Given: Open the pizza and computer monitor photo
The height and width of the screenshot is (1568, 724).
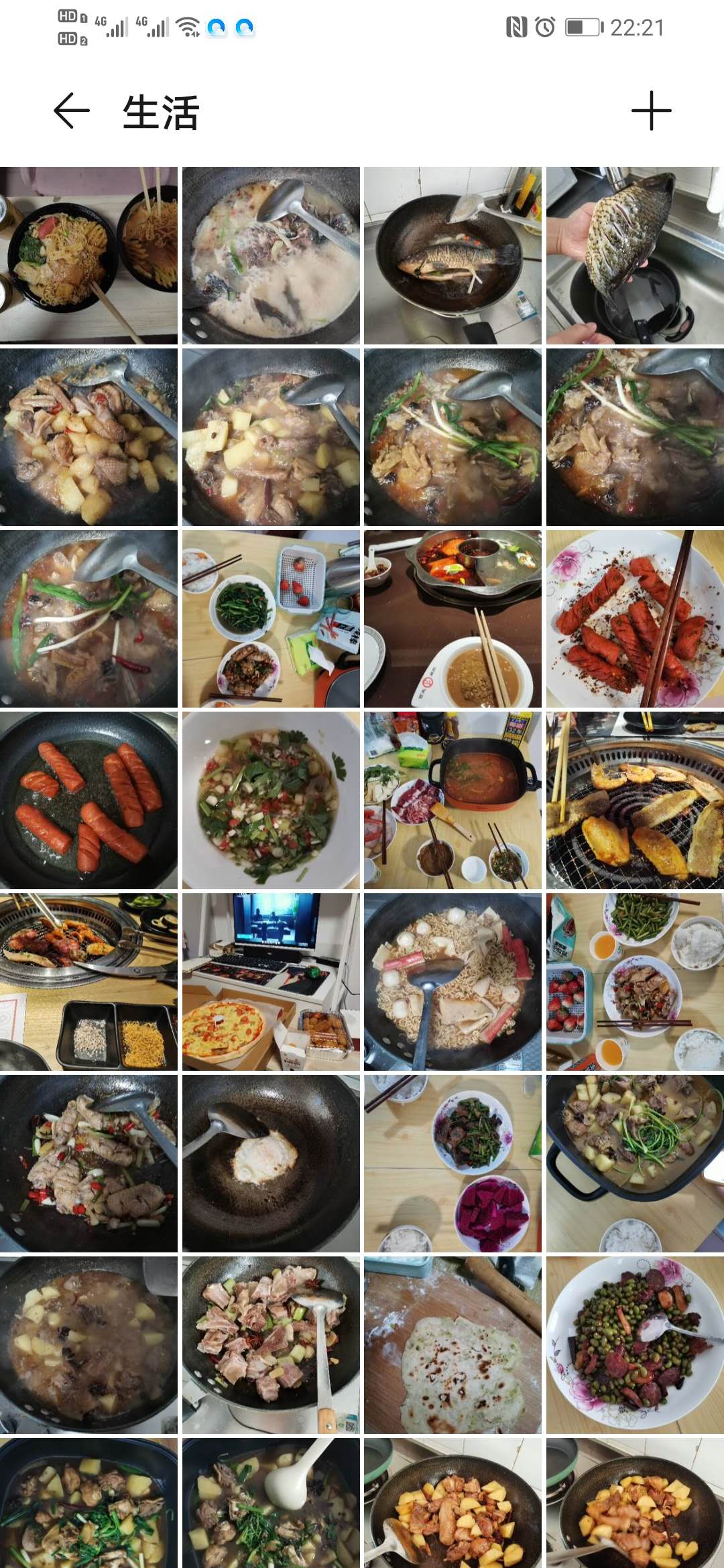Looking at the screenshot, I should click(x=271, y=982).
